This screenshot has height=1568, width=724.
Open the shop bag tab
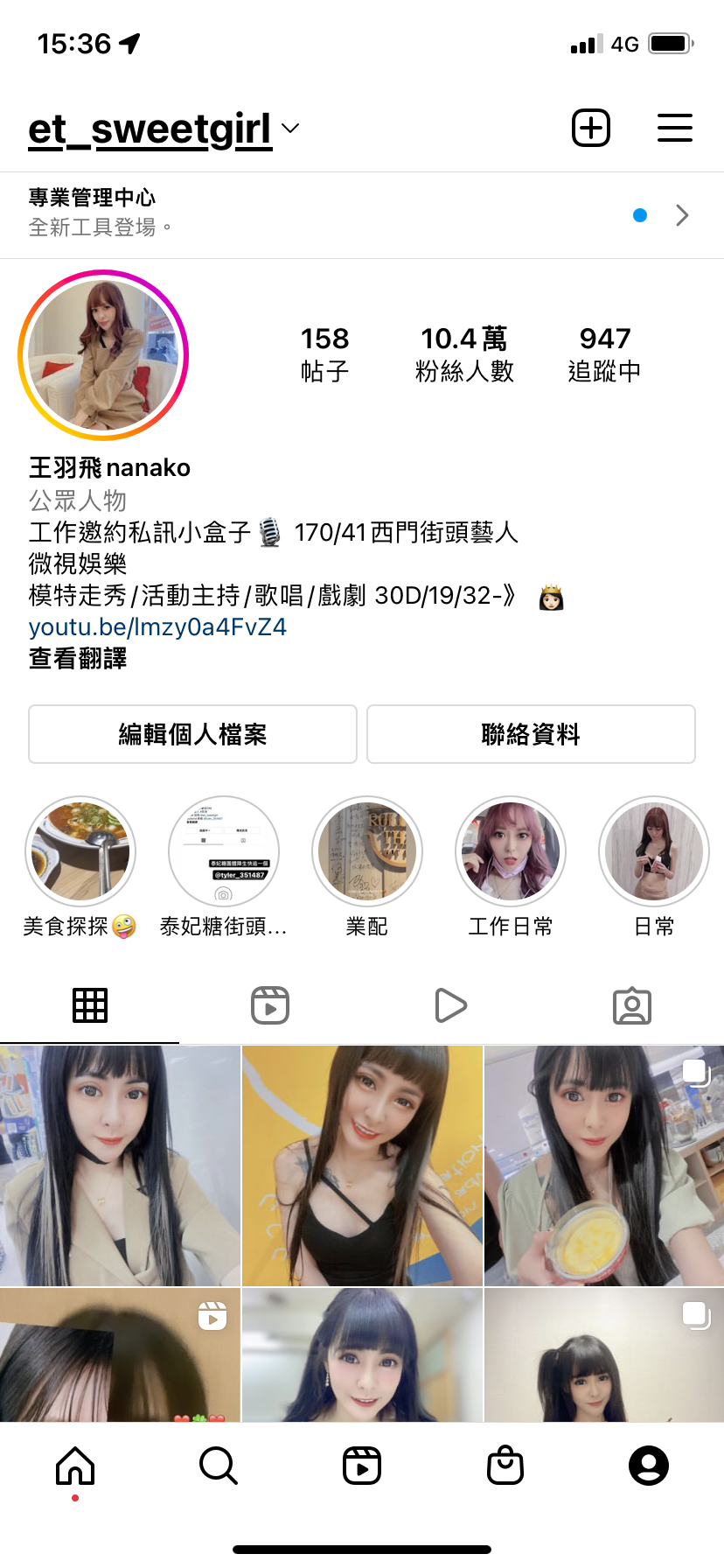[x=505, y=1466]
